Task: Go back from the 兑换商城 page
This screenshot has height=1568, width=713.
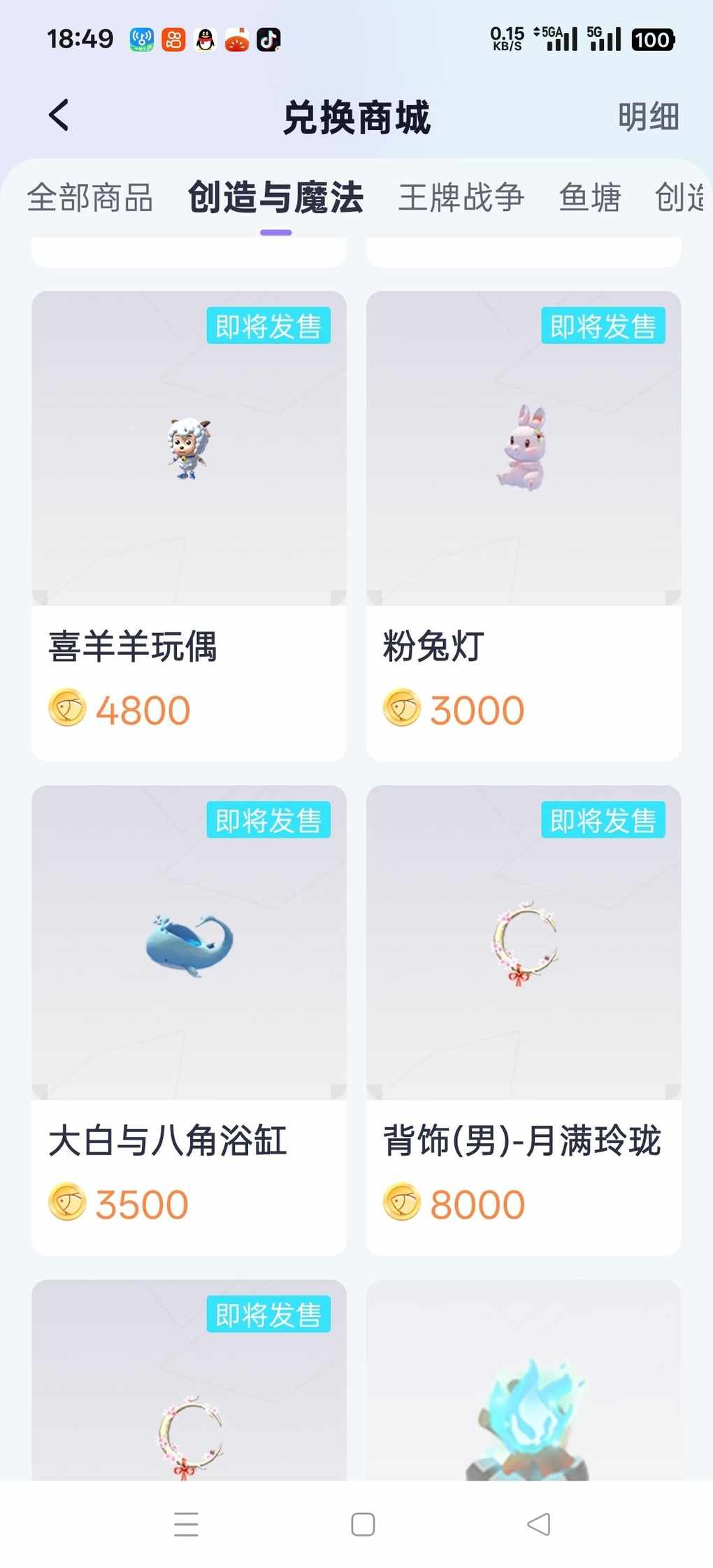Action: tap(59, 115)
